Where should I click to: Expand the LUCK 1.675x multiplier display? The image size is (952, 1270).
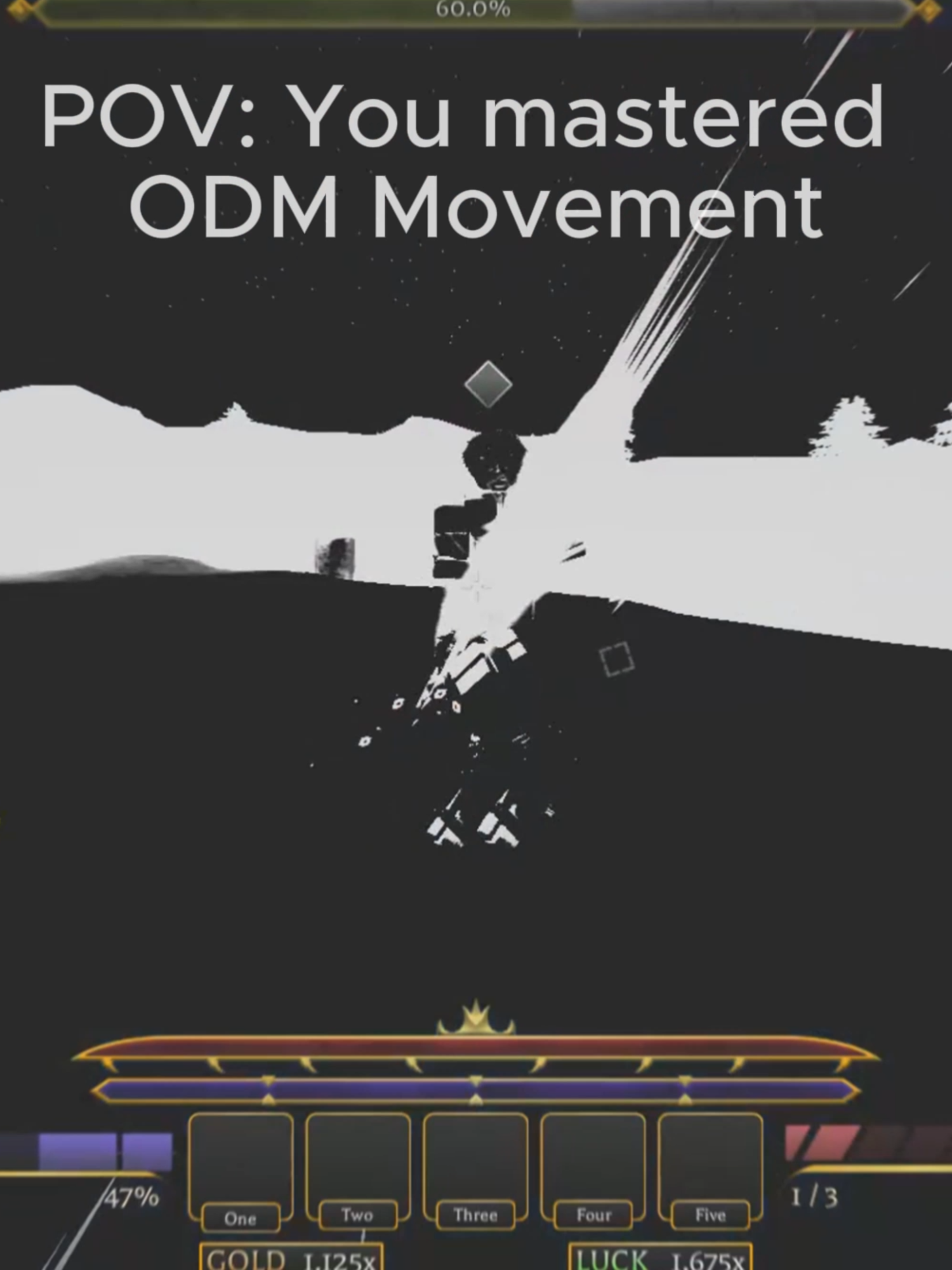click(660, 1258)
